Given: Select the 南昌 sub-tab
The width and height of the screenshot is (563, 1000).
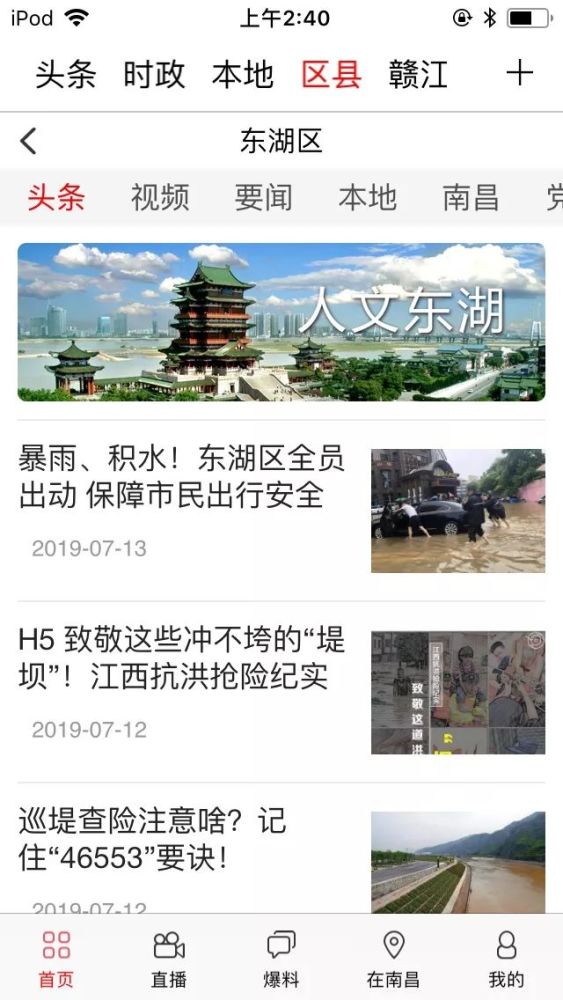Looking at the screenshot, I should click(471, 198).
